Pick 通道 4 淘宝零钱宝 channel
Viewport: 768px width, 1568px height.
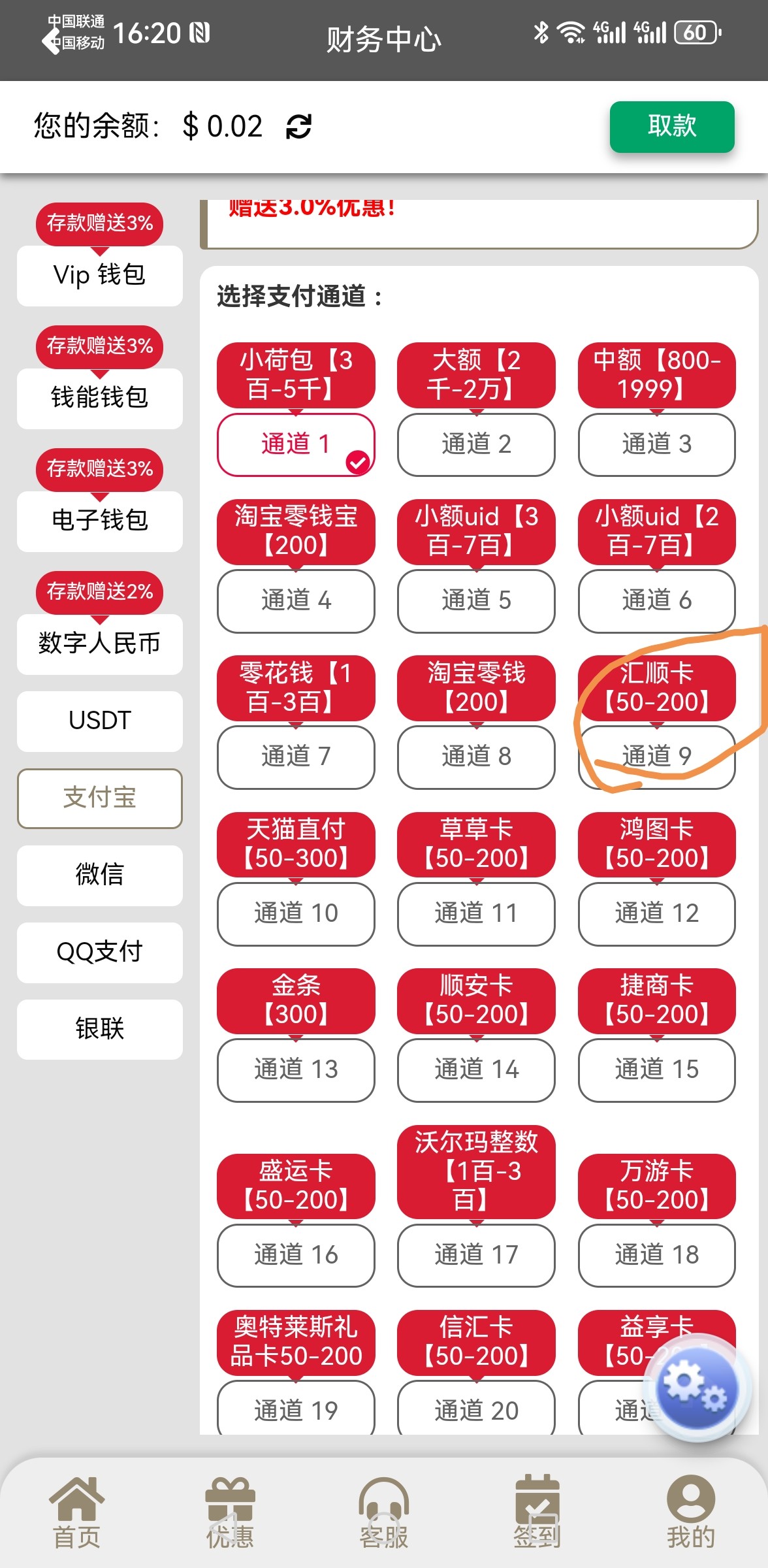point(296,600)
